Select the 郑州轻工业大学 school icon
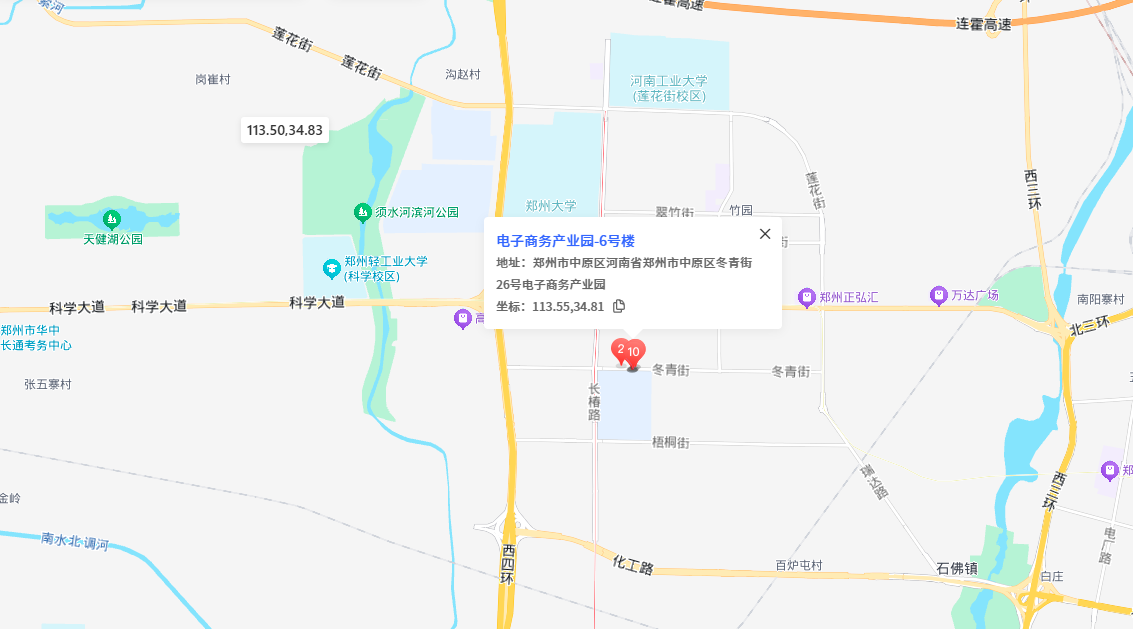Image resolution: width=1133 pixels, height=629 pixels. 331,268
